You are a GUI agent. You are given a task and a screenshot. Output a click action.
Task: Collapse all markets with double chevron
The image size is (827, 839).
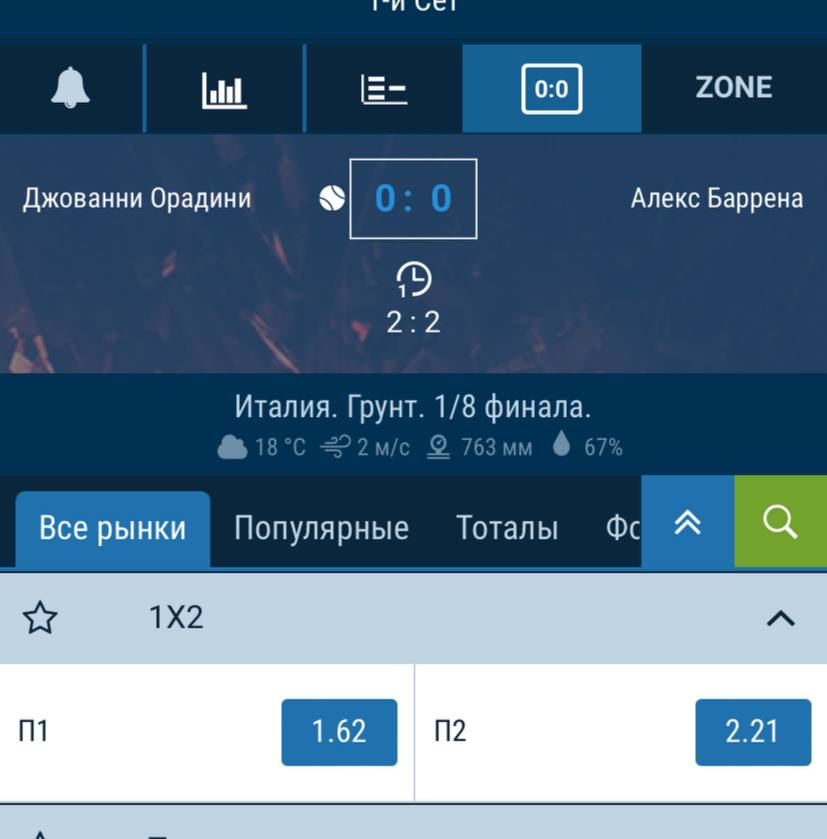click(x=687, y=522)
